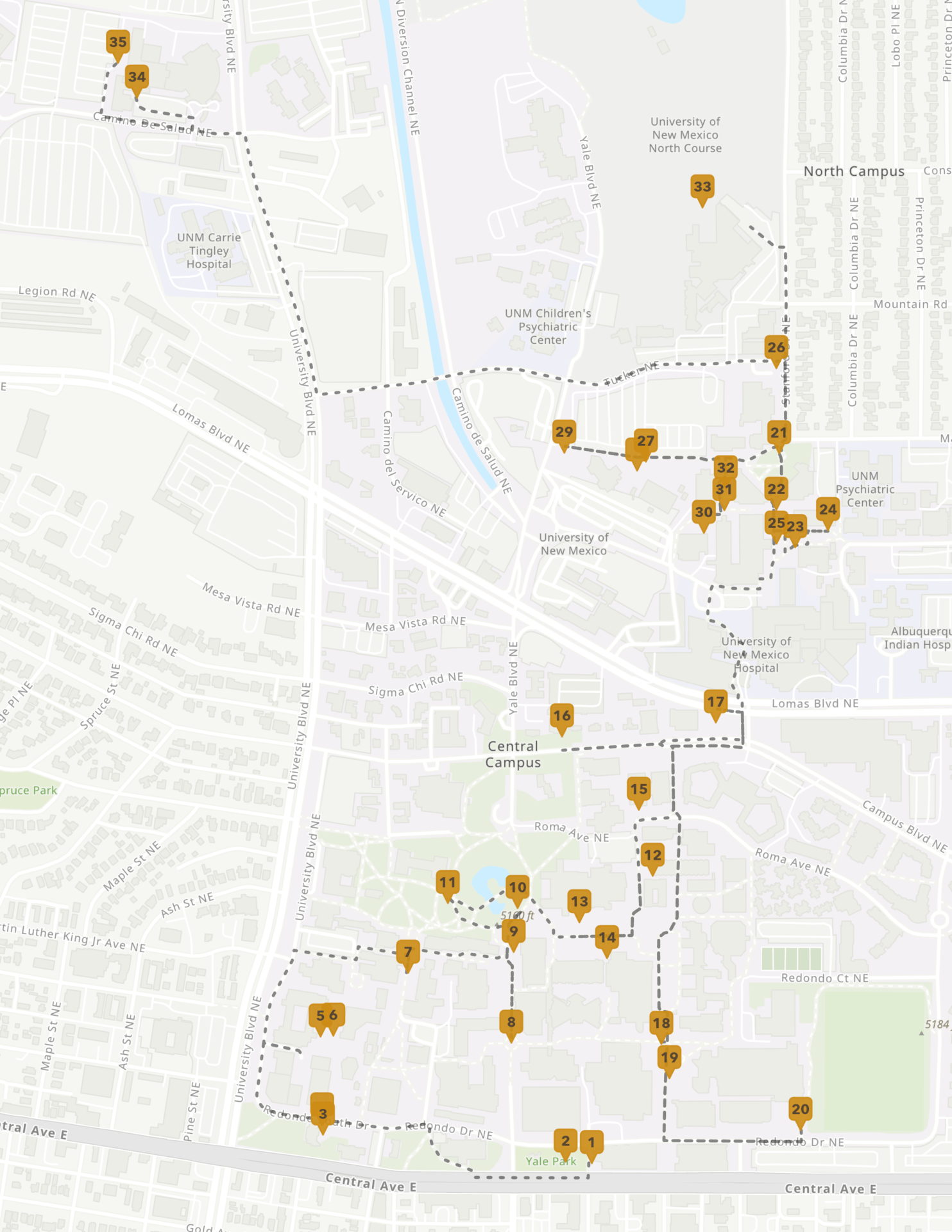
Task: Tap marker 16 in Central Campus
Action: pyautogui.click(x=562, y=716)
